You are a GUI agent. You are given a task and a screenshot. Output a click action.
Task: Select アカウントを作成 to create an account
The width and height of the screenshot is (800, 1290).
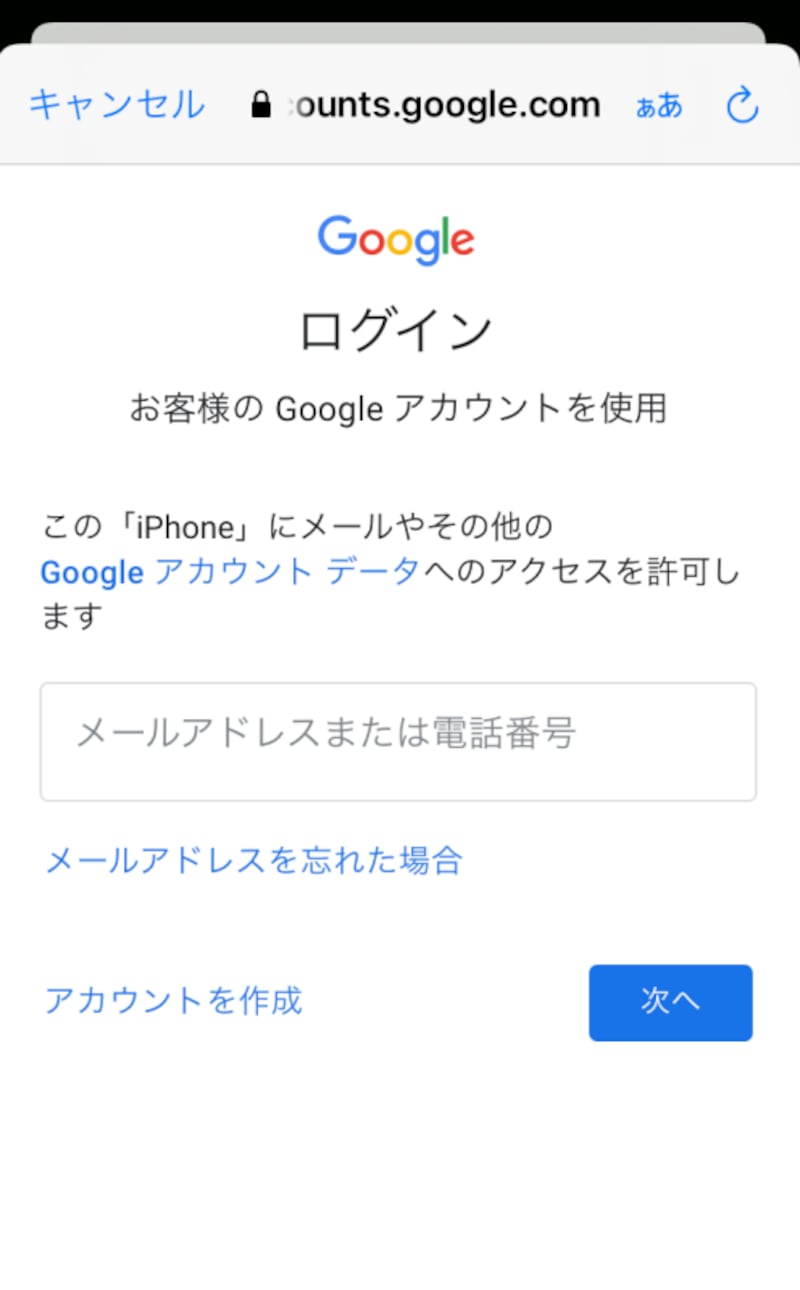tap(173, 1000)
